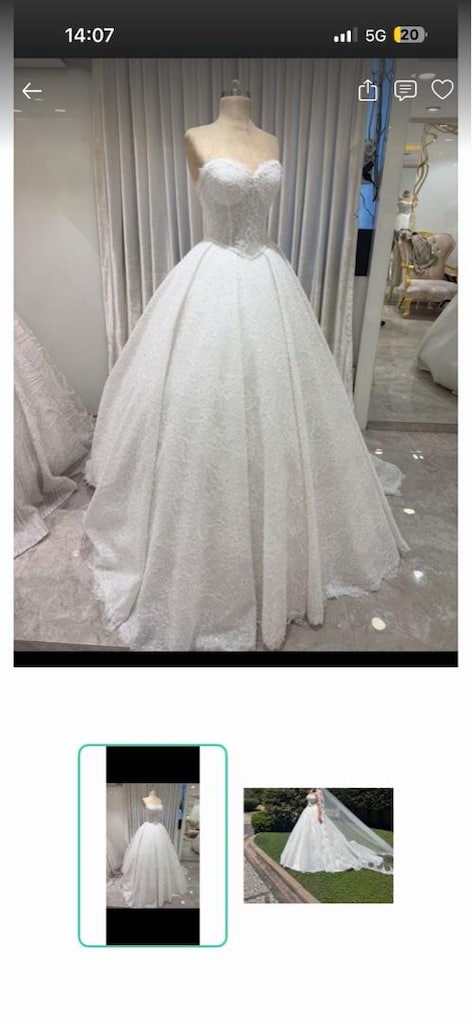Go back with the arrow icon
This screenshot has height=1024, width=472.
point(31,91)
